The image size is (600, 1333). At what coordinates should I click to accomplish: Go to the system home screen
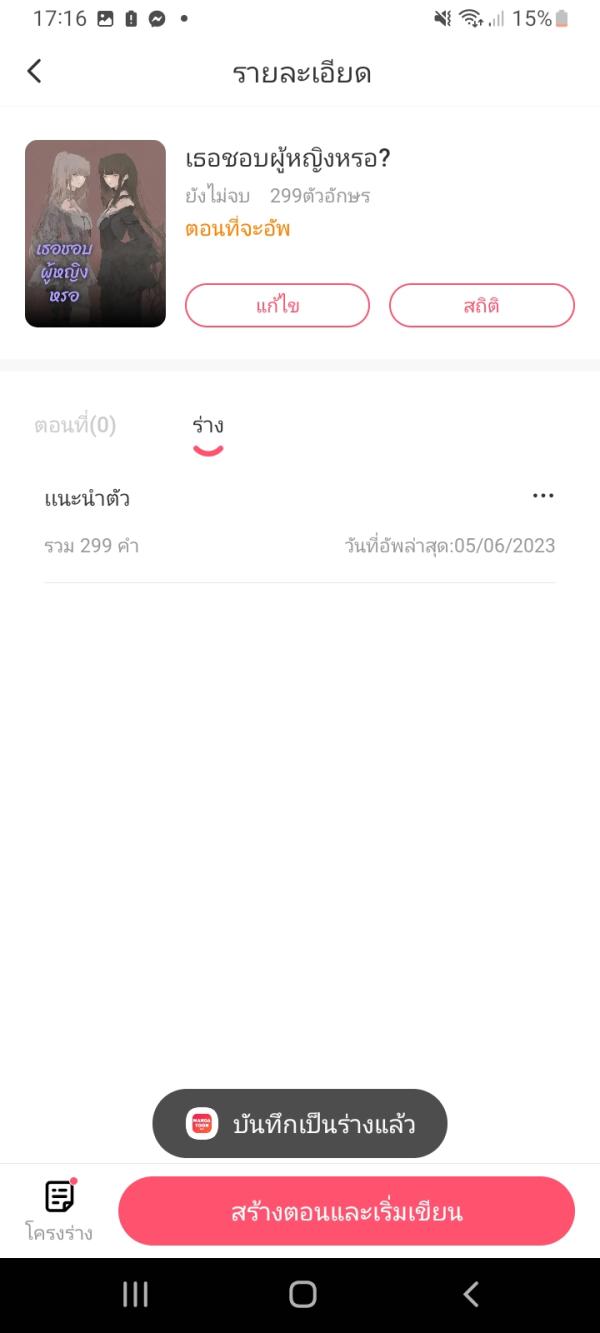pos(302,1294)
